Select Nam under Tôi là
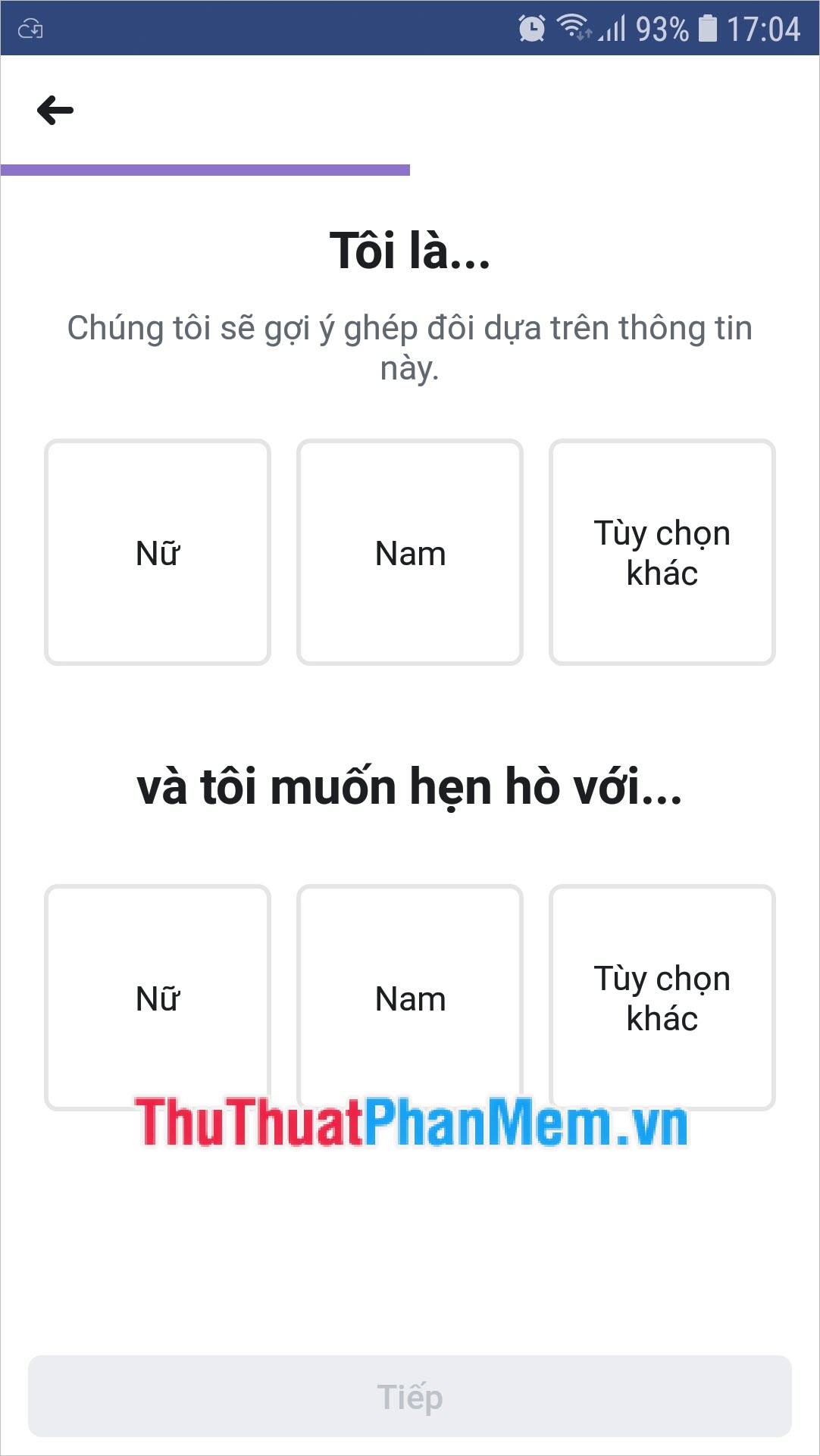Screen dimensions: 820x1456 click(x=410, y=552)
